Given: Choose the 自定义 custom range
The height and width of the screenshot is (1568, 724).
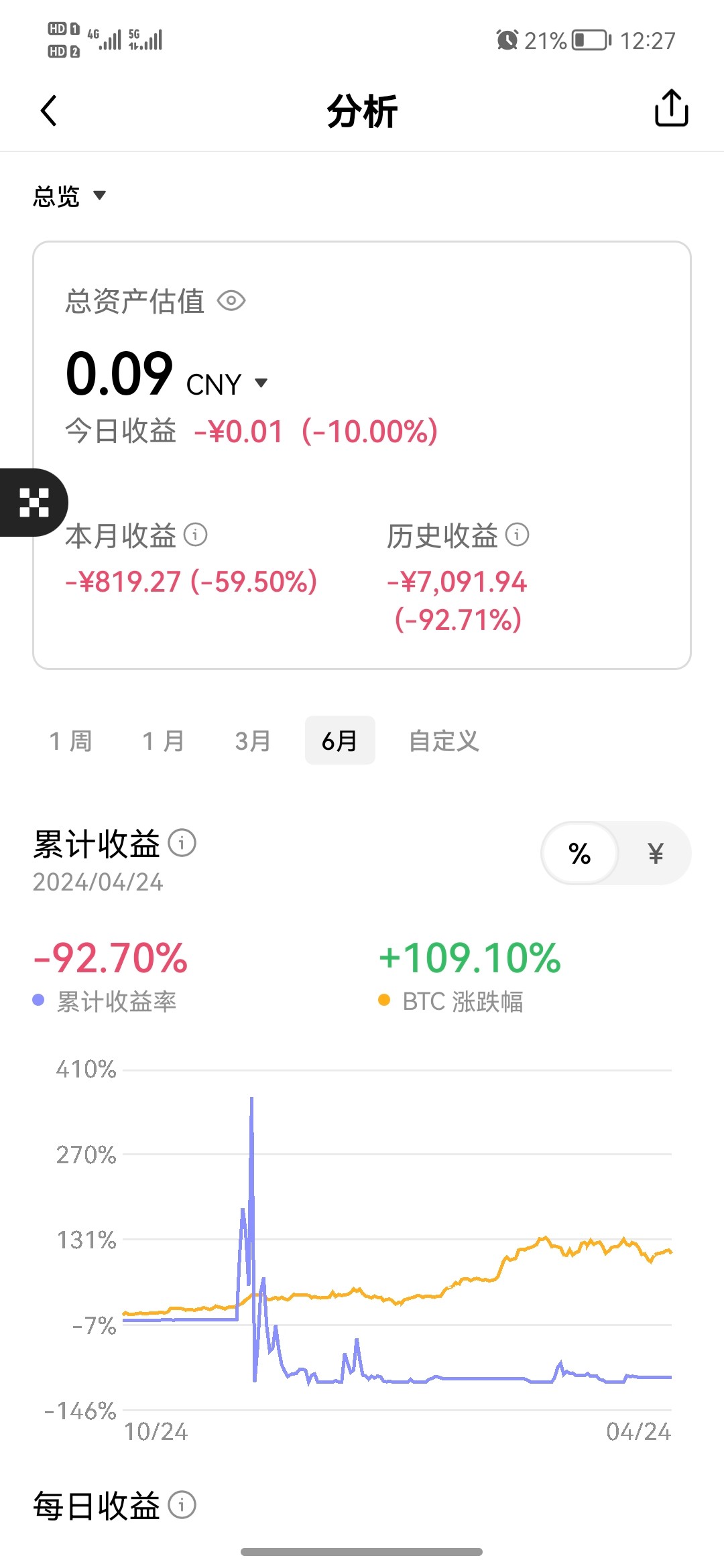Looking at the screenshot, I should [444, 740].
